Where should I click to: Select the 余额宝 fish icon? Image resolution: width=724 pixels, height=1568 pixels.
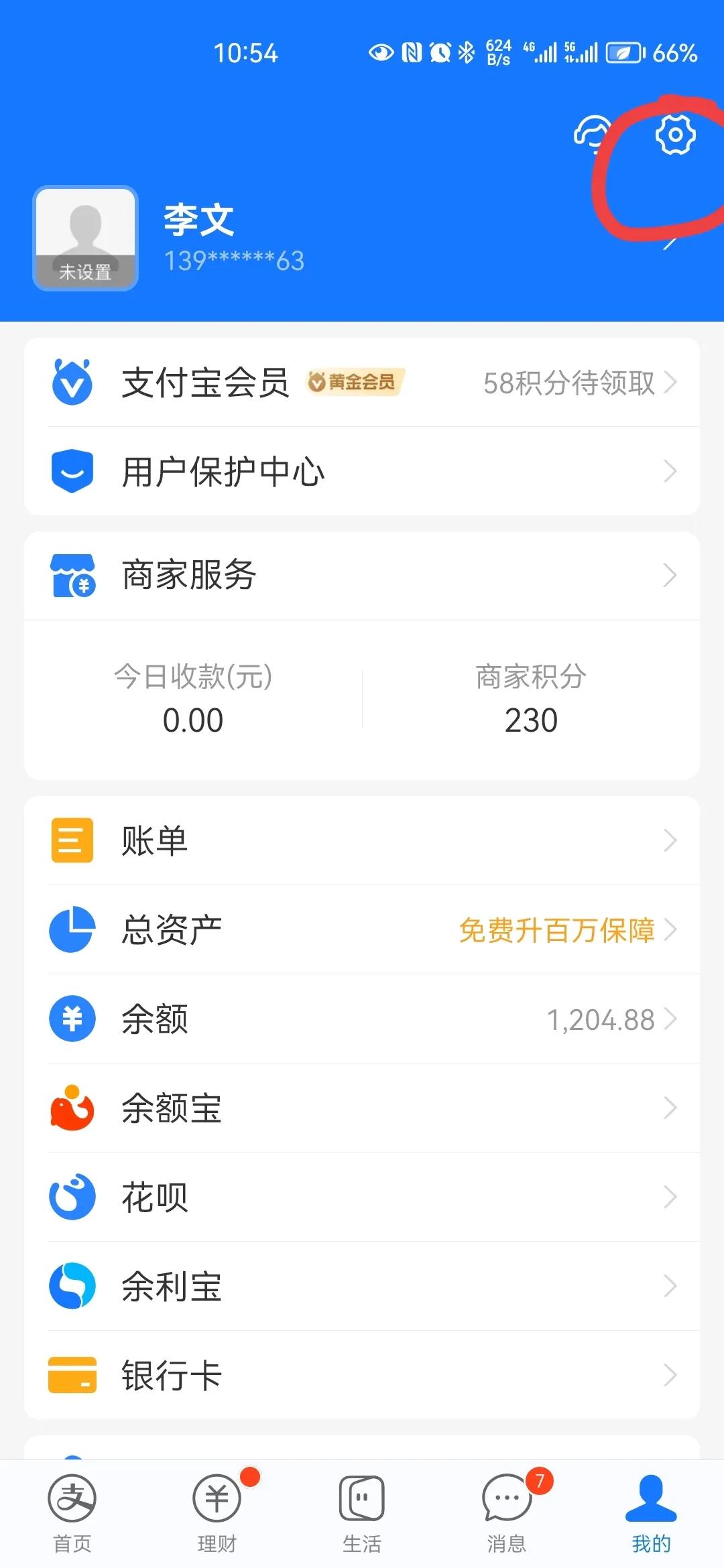point(72,1108)
